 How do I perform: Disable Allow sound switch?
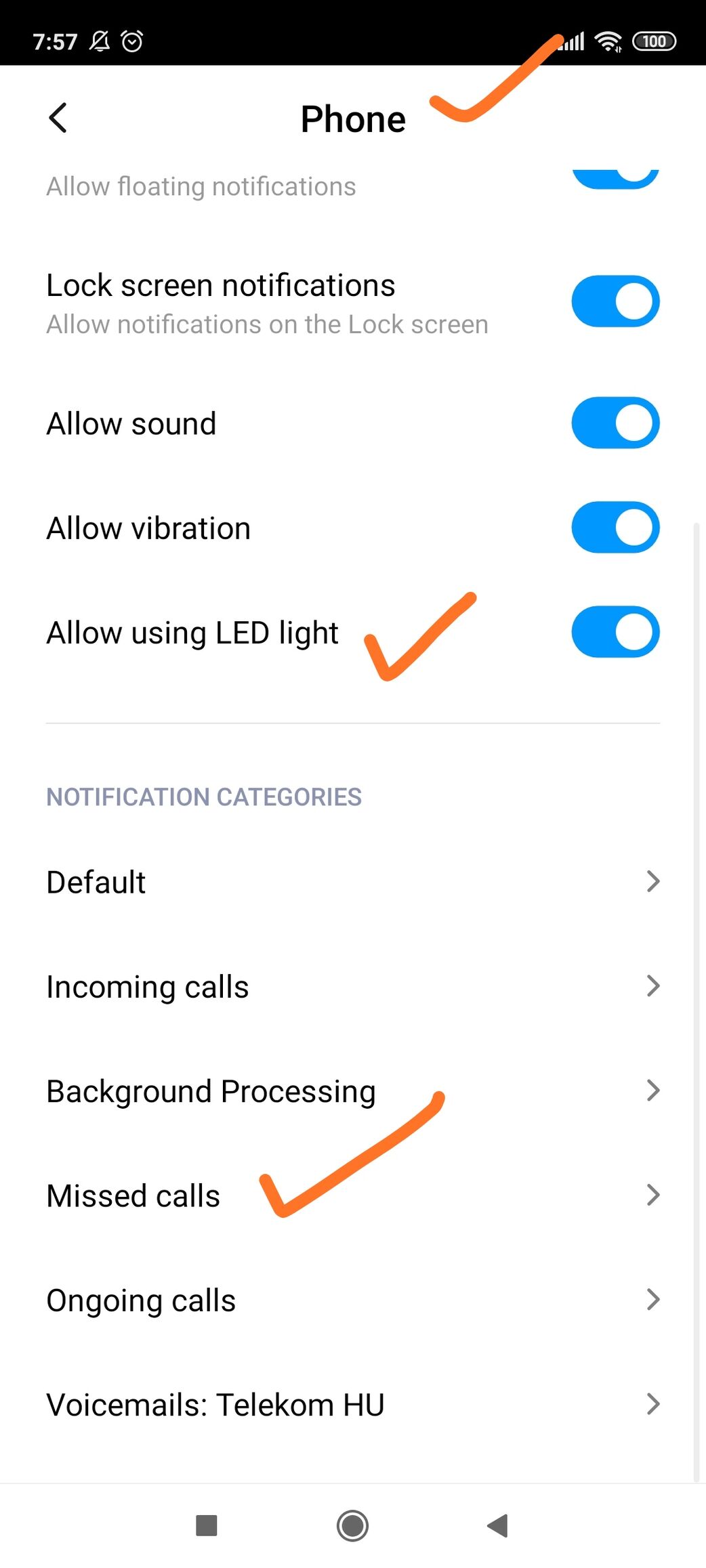tap(615, 423)
